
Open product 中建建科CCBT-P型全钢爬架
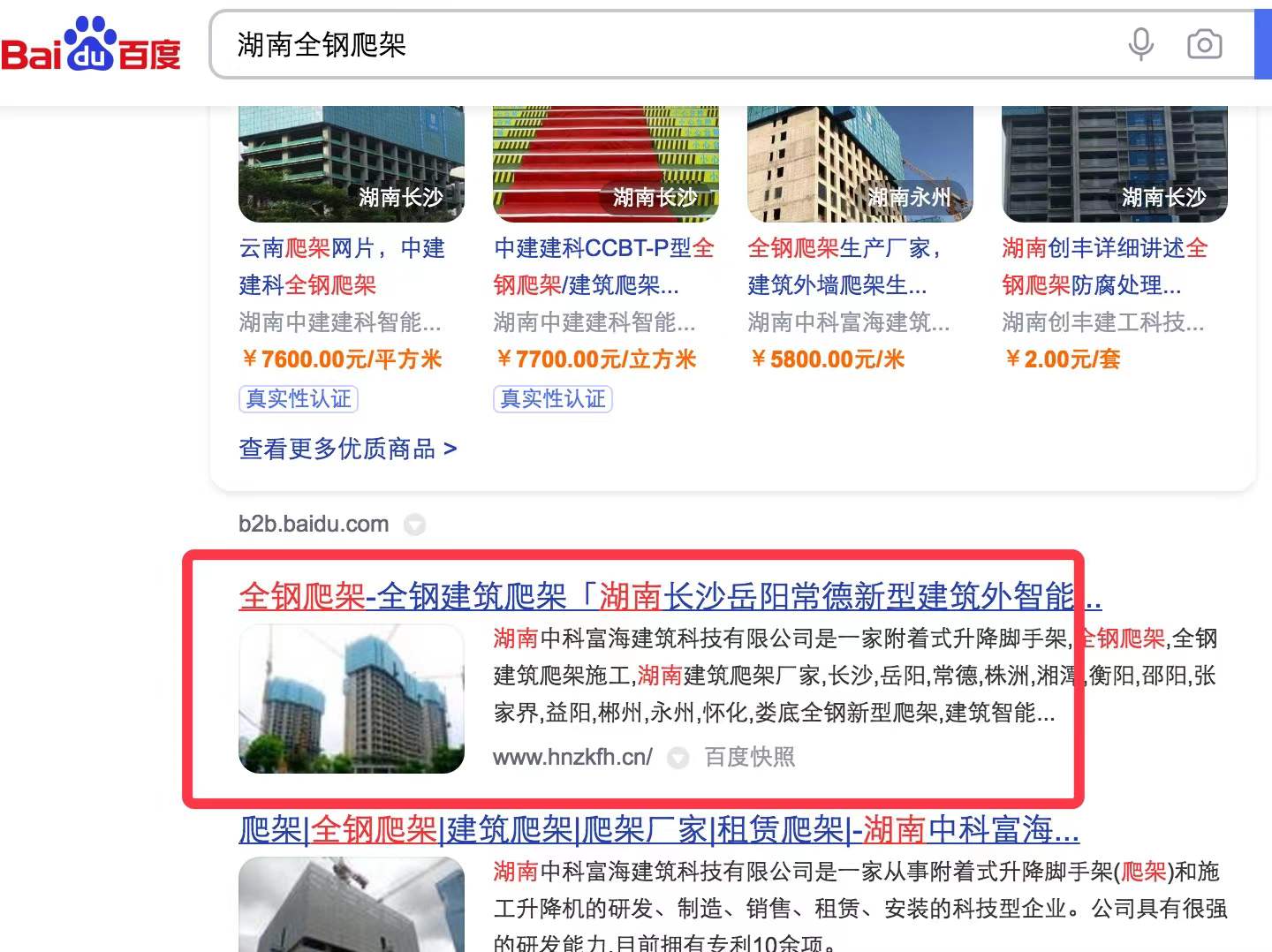click(604, 266)
